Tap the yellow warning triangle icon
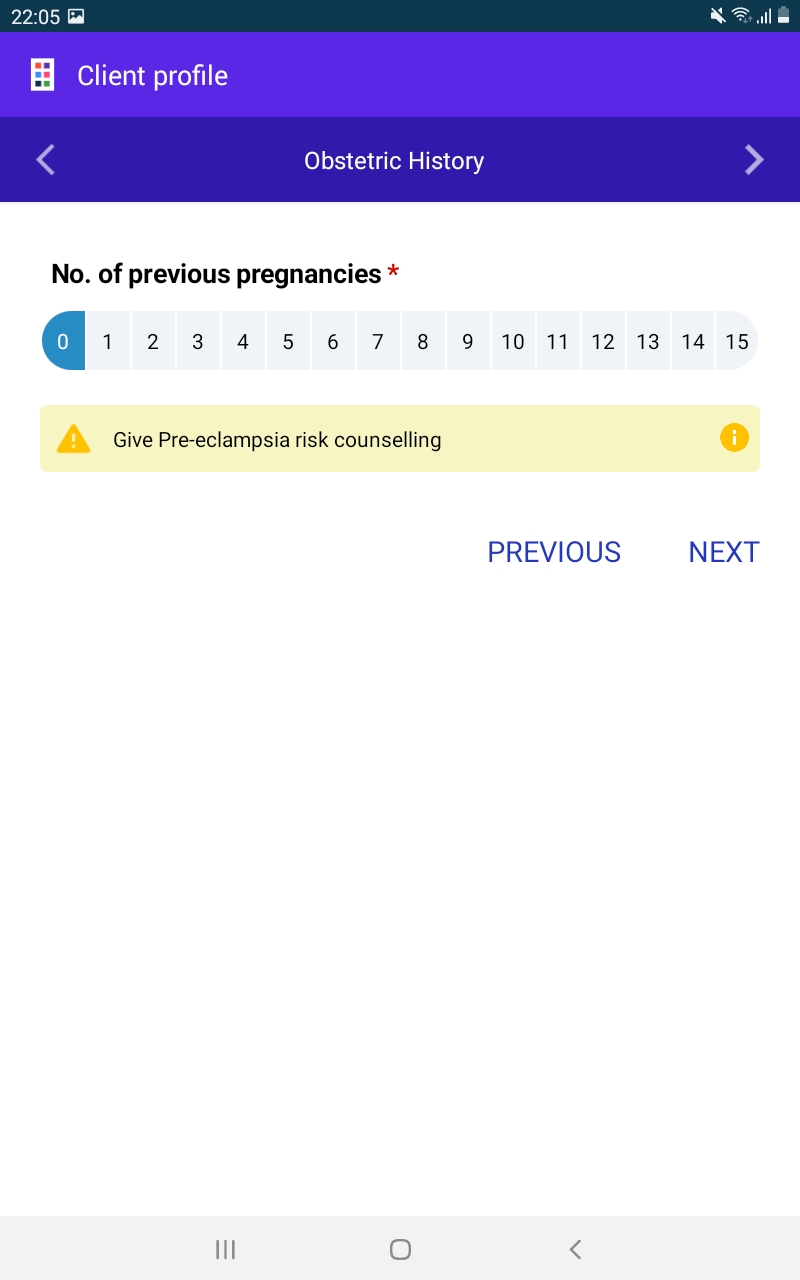The width and height of the screenshot is (800, 1280). pyautogui.click(x=73, y=437)
